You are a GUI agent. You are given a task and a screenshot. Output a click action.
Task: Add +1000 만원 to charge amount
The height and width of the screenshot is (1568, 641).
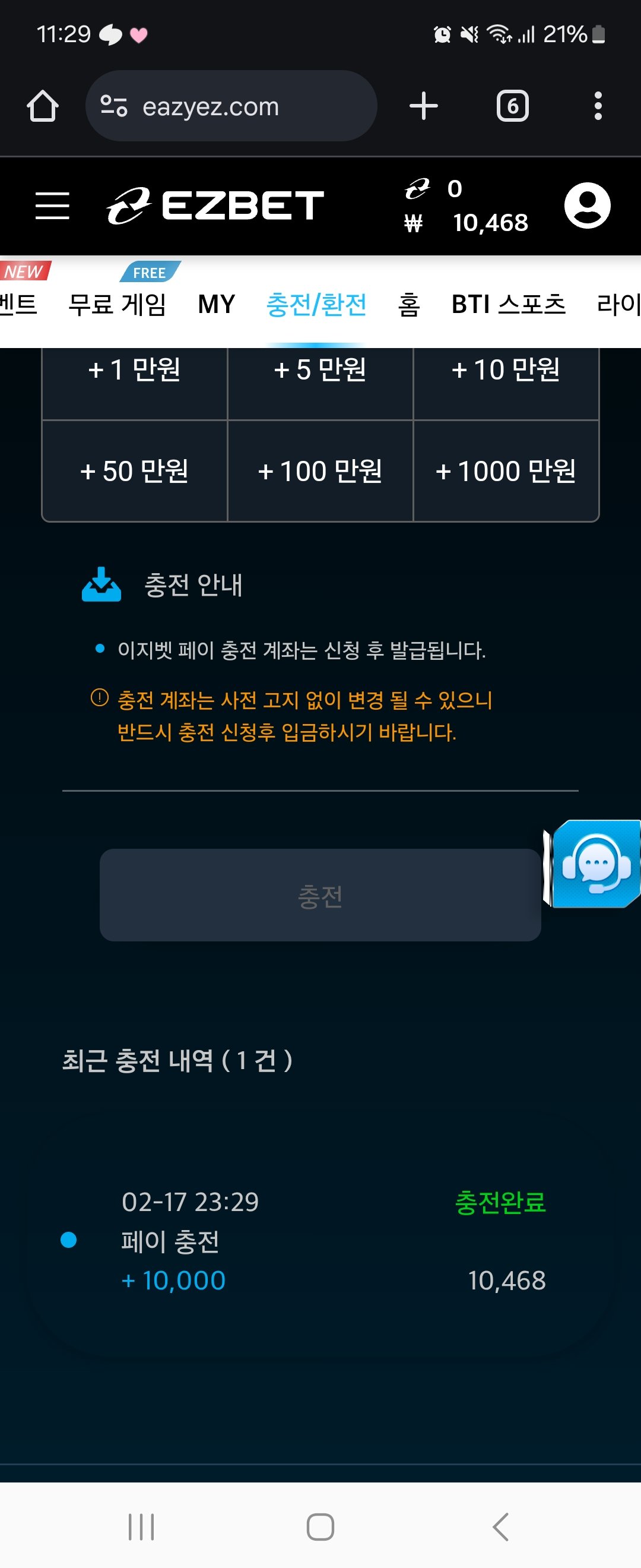pyautogui.click(x=505, y=471)
